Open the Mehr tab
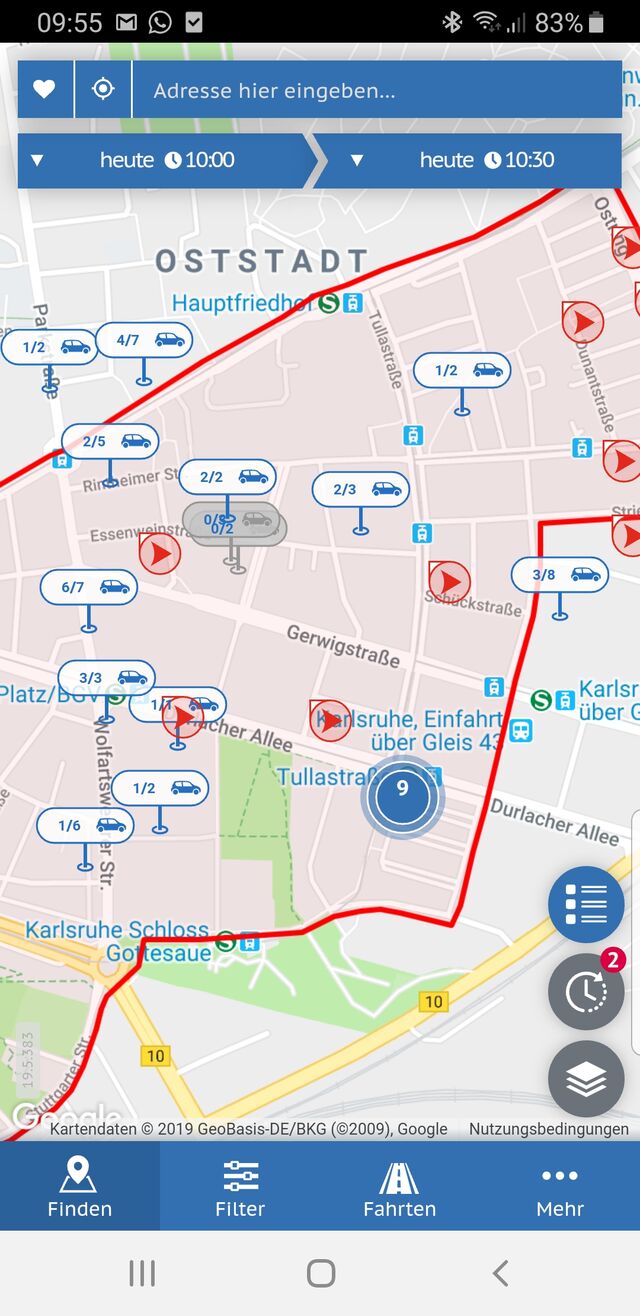Viewport: 640px width, 1316px height. (x=559, y=1186)
